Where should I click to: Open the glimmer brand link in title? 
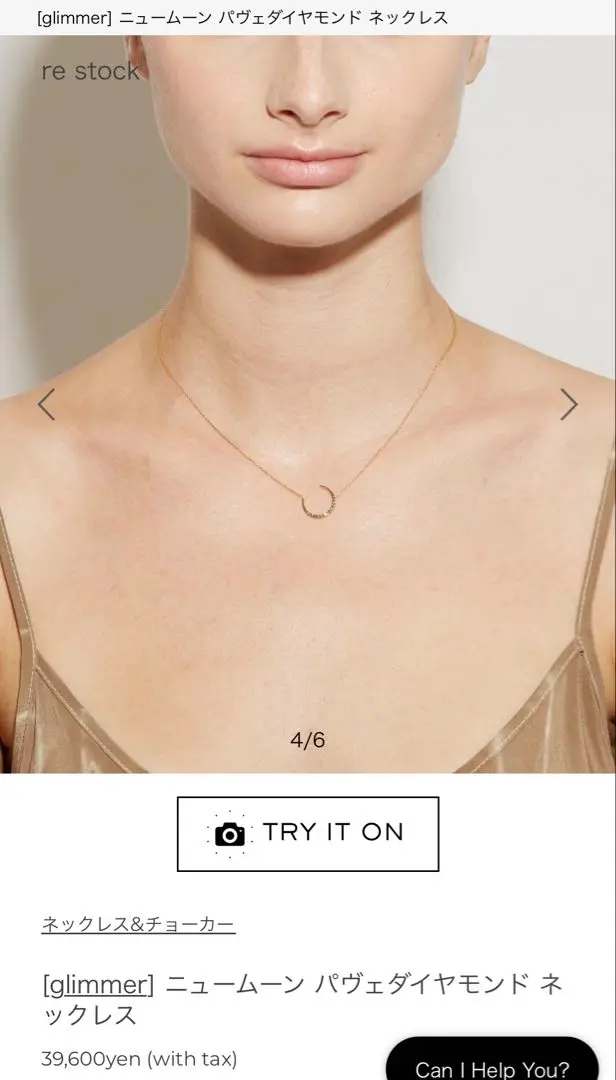(x=98, y=985)
